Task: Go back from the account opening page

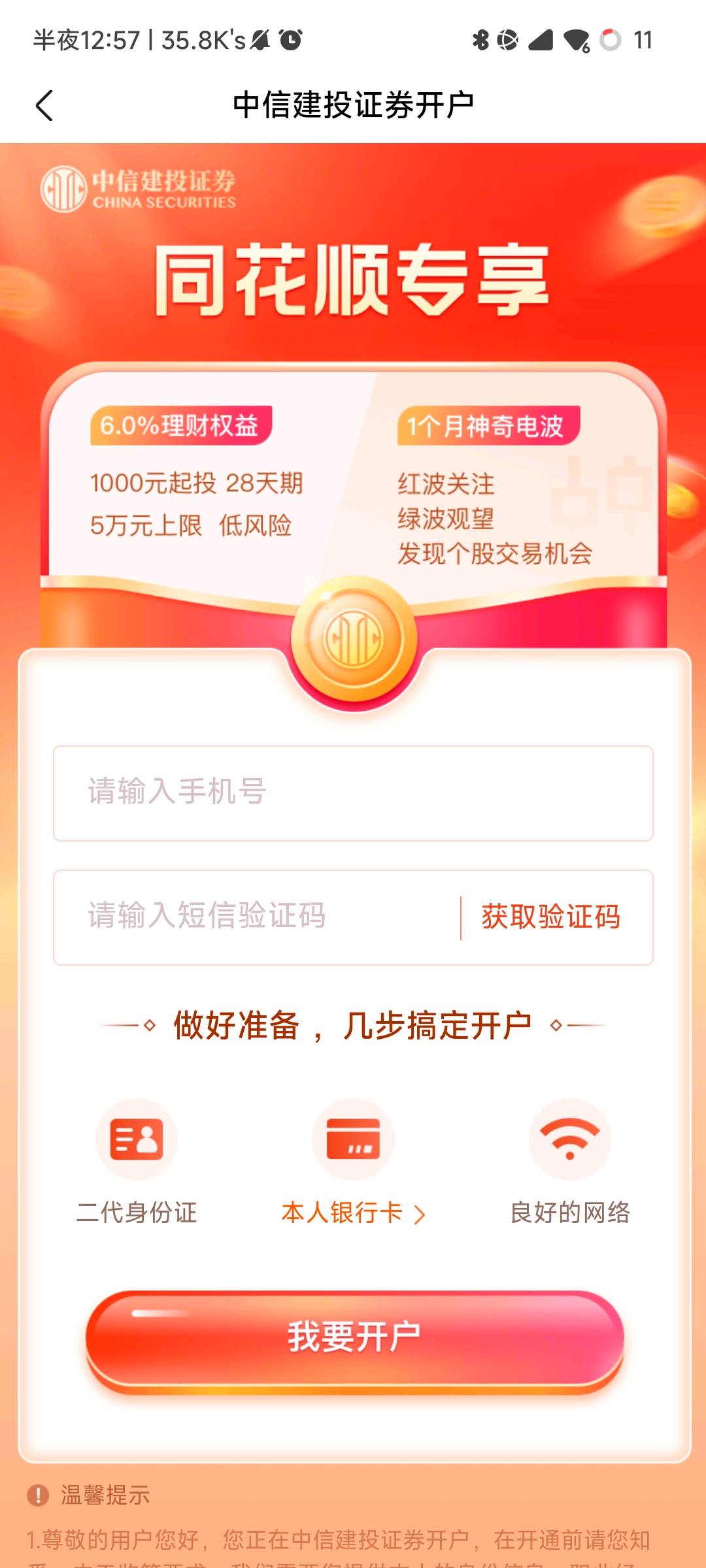Action: point(44,106)
